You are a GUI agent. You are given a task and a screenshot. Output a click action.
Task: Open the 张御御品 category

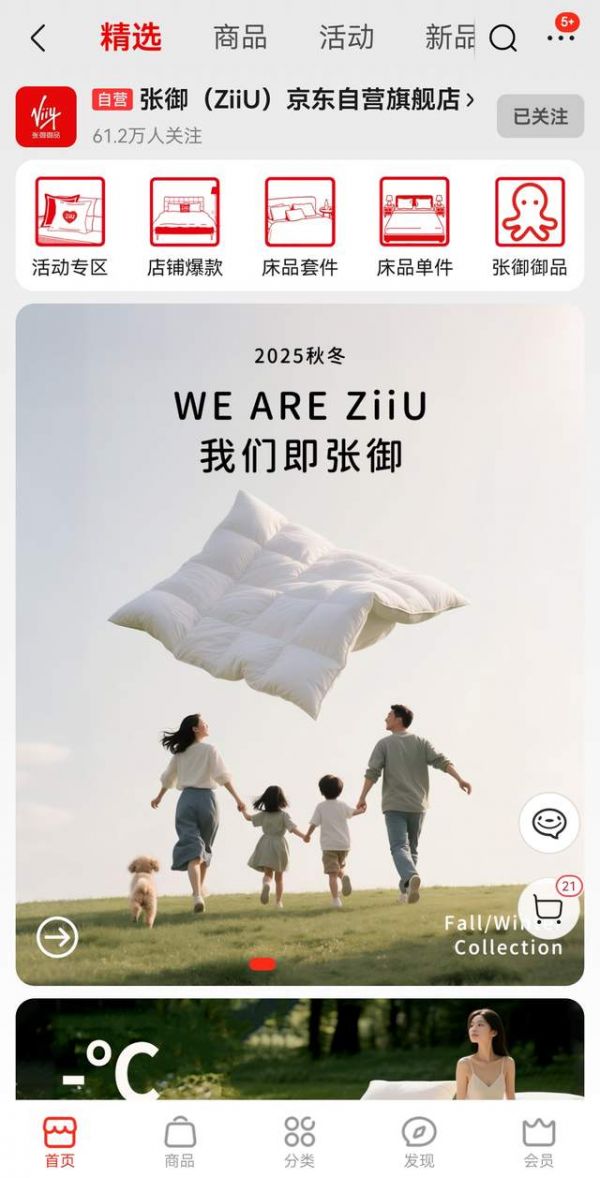[530, 226]
